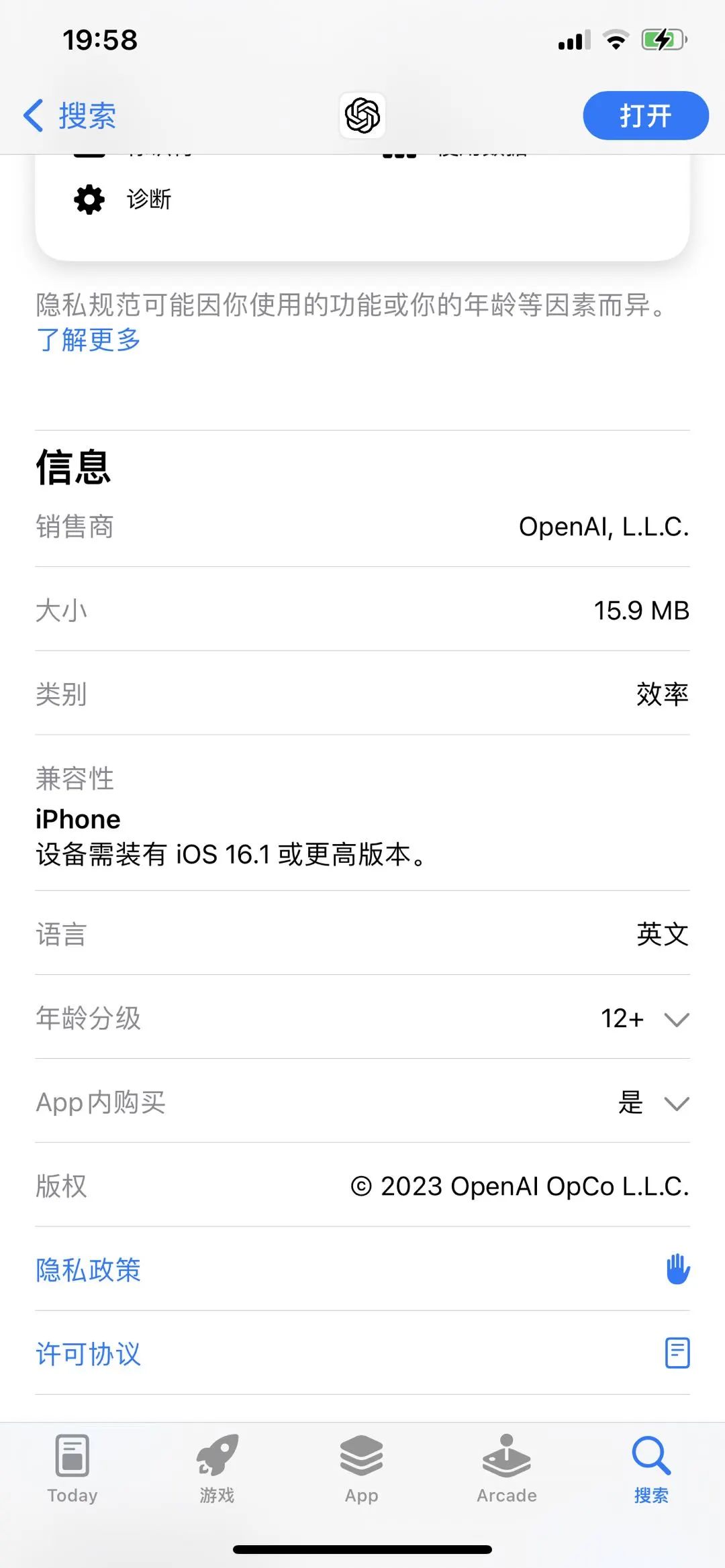Tap the back 搜索 navigation button
The image size is (725, 1568).
click(68, 115)
